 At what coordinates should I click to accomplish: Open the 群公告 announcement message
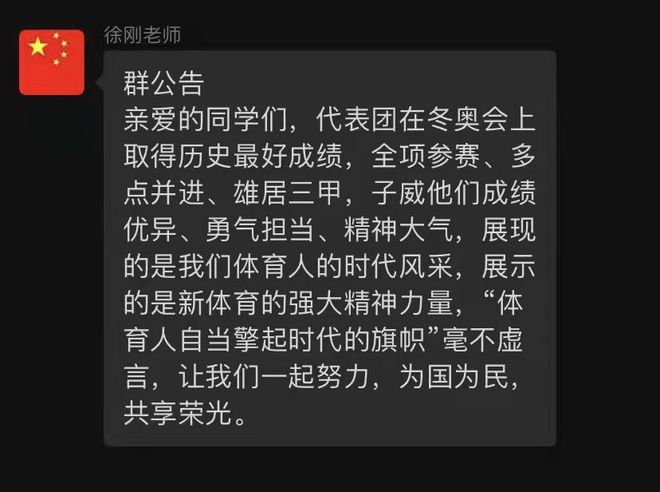pos(329,248)
